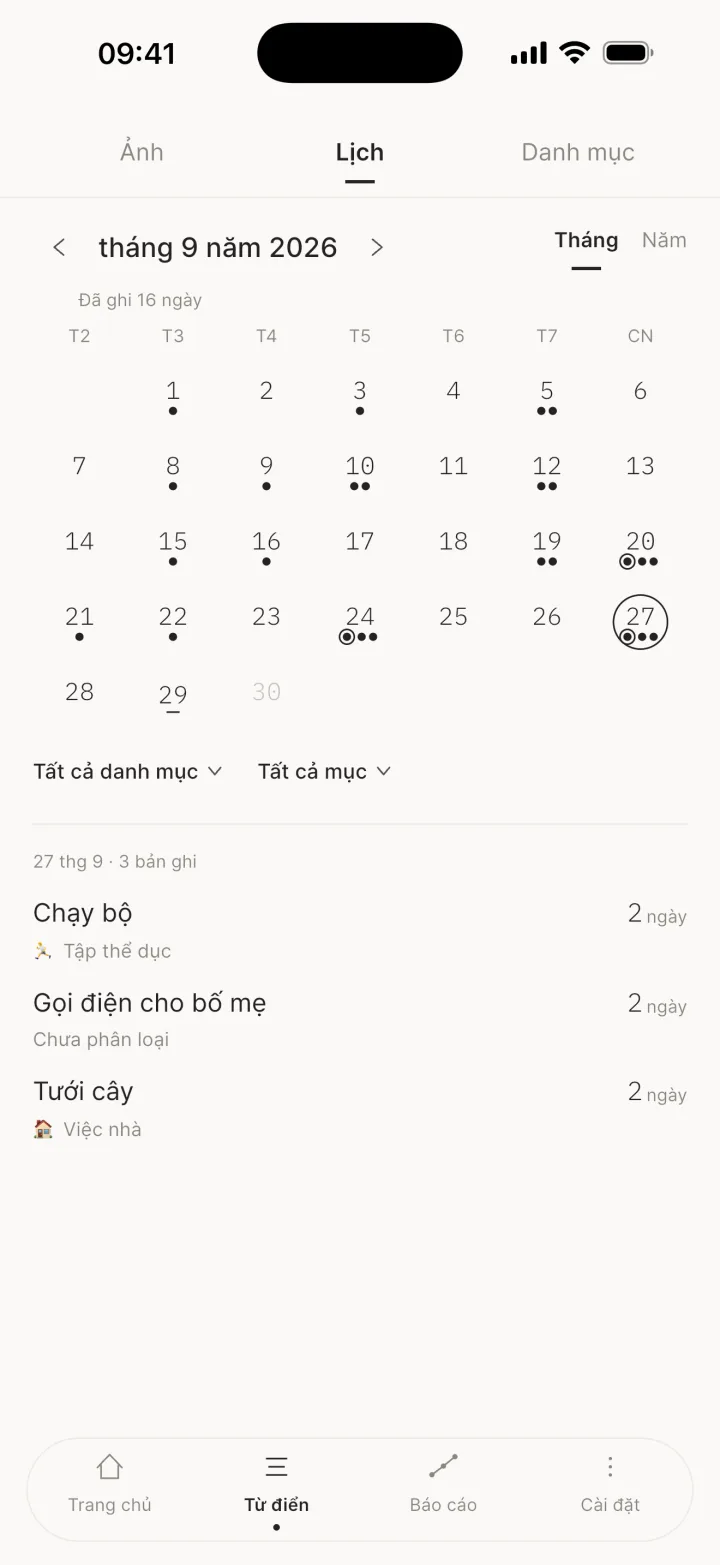This screenshot has height=1565, width=720.
Task: Select day 15 in the calendar
Action: [173, 547]
